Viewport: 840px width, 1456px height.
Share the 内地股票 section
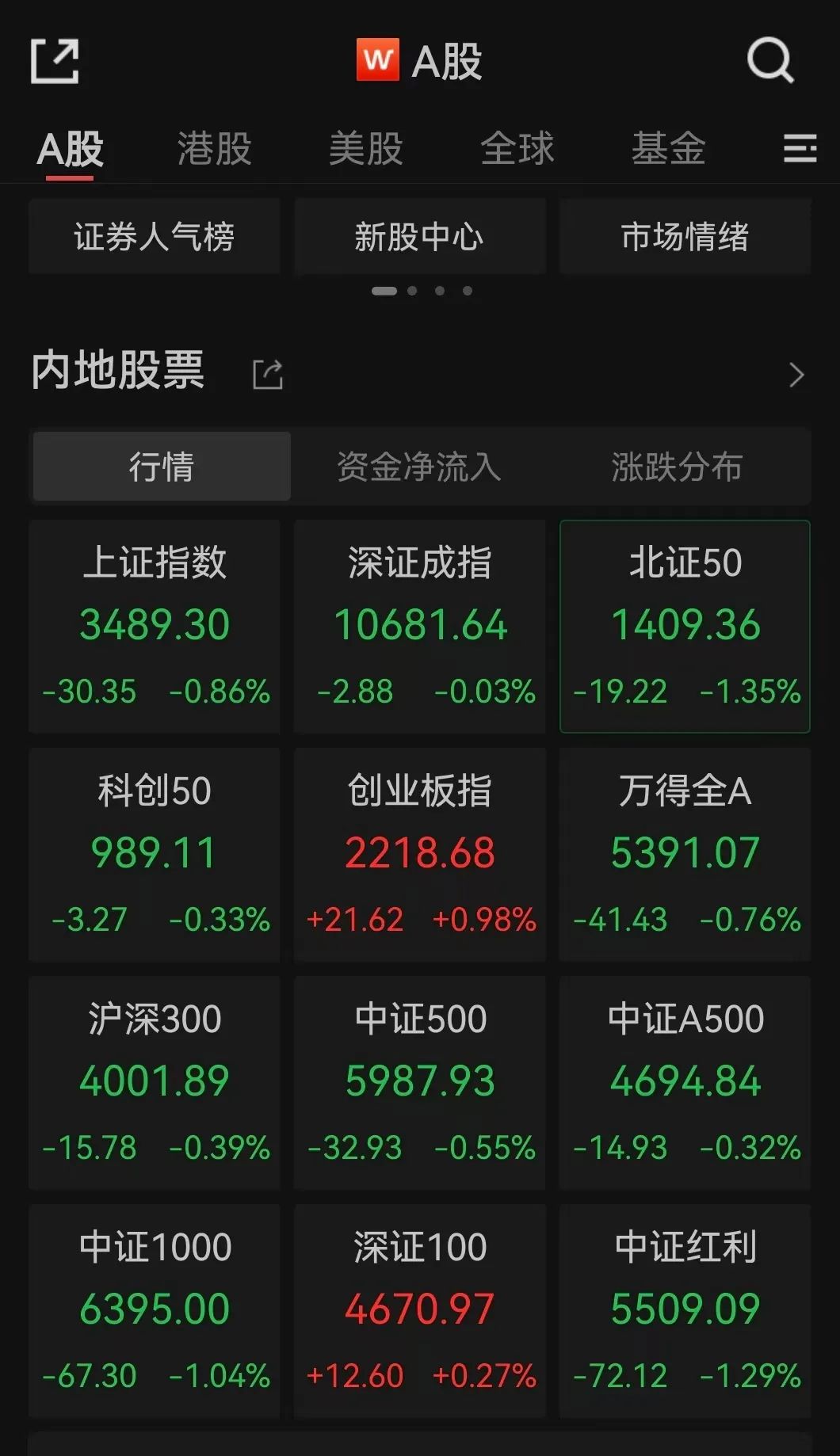click(268, 374)
